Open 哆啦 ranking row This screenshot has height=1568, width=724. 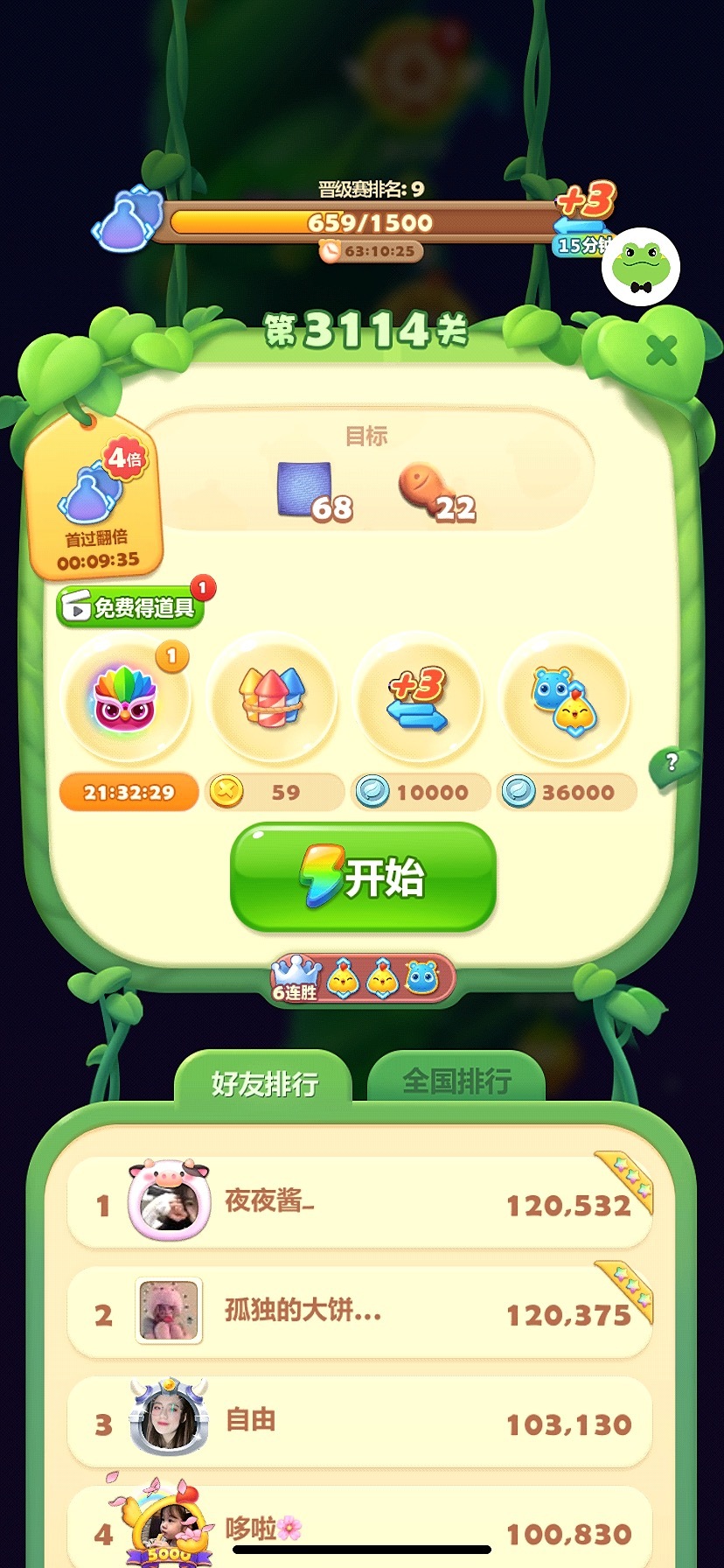click(359, 1529)
